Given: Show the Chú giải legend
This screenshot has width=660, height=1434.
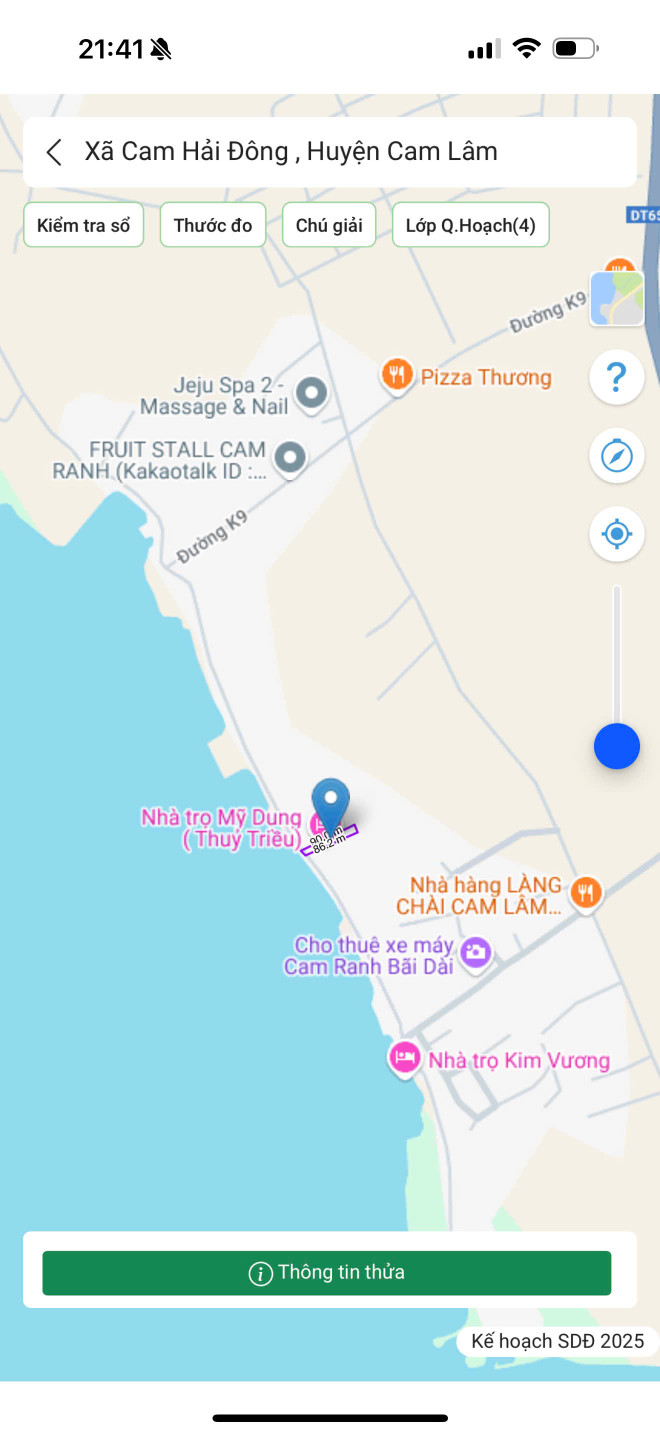Looking at the screenshot, I should click(x=329, y=225).
